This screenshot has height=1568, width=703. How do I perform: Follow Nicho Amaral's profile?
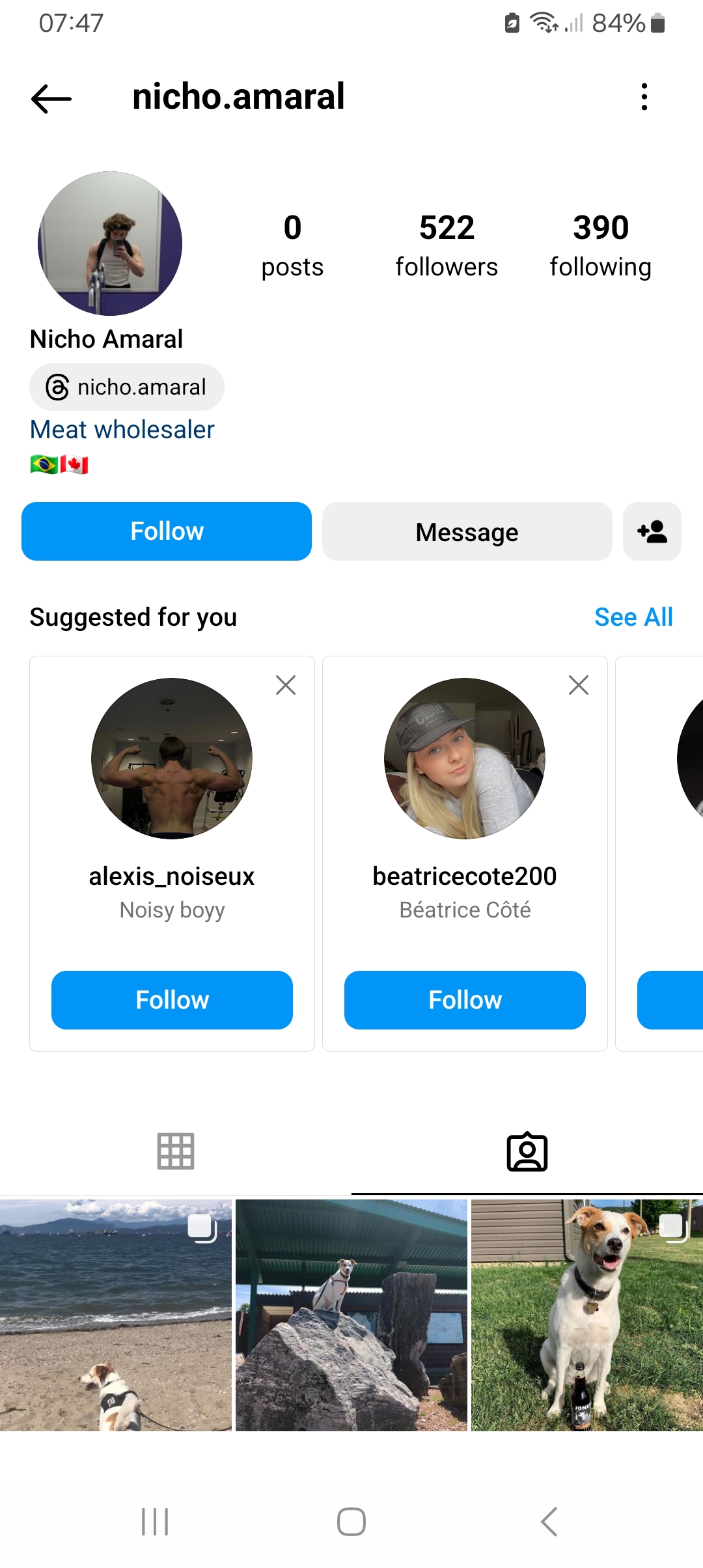(x=167, y=531)
